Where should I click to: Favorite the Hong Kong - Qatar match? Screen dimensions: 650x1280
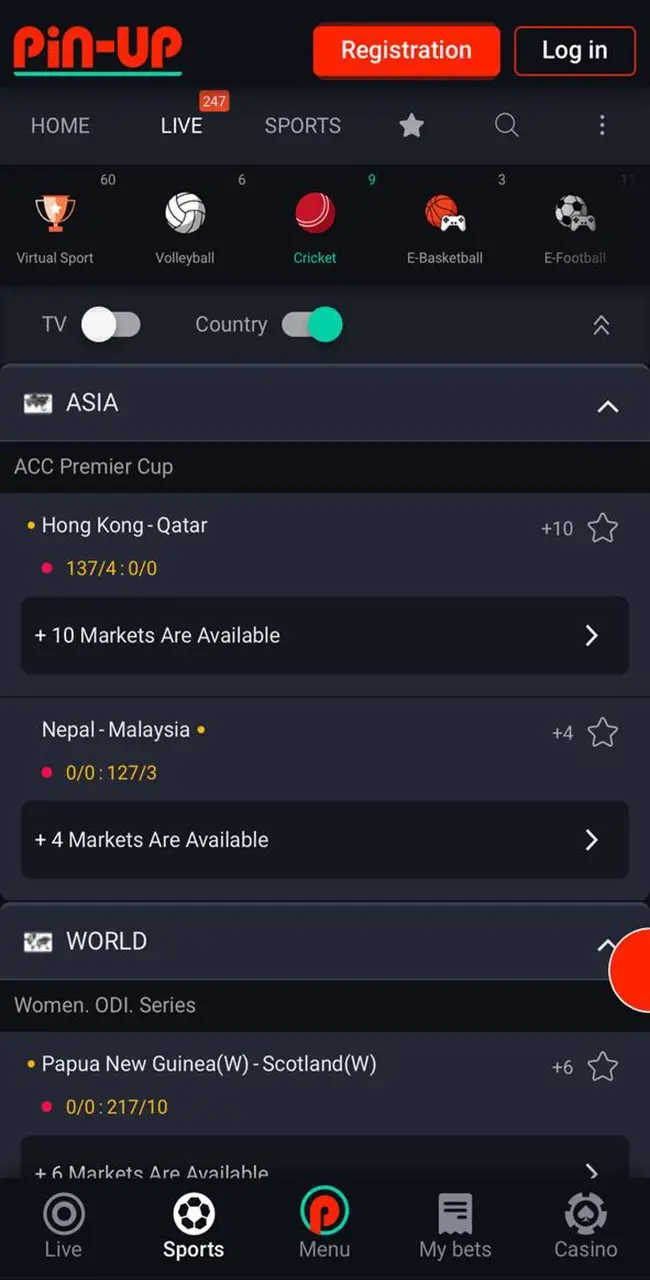602,528
